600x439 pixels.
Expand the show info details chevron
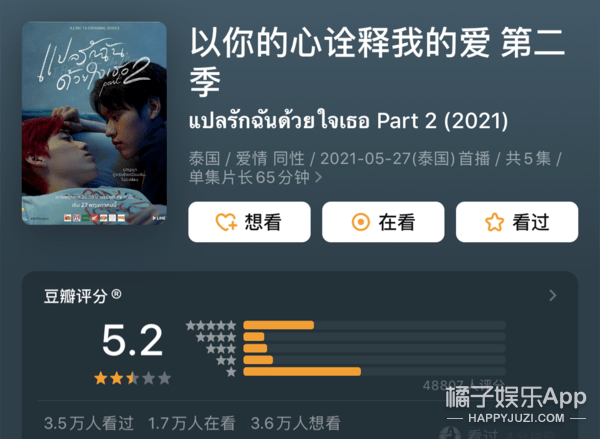[319, 177]
